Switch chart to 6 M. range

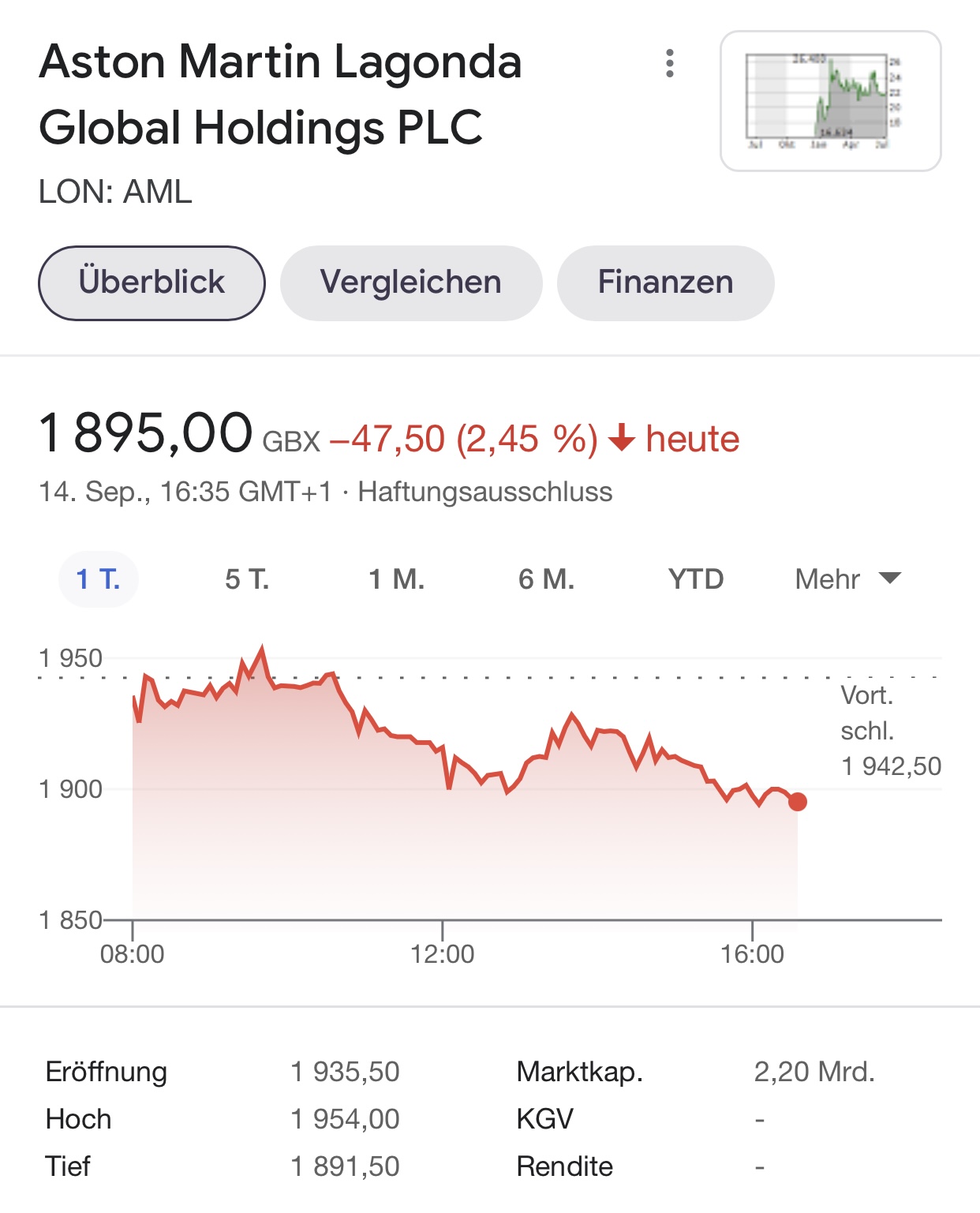(x=546, y=579)
